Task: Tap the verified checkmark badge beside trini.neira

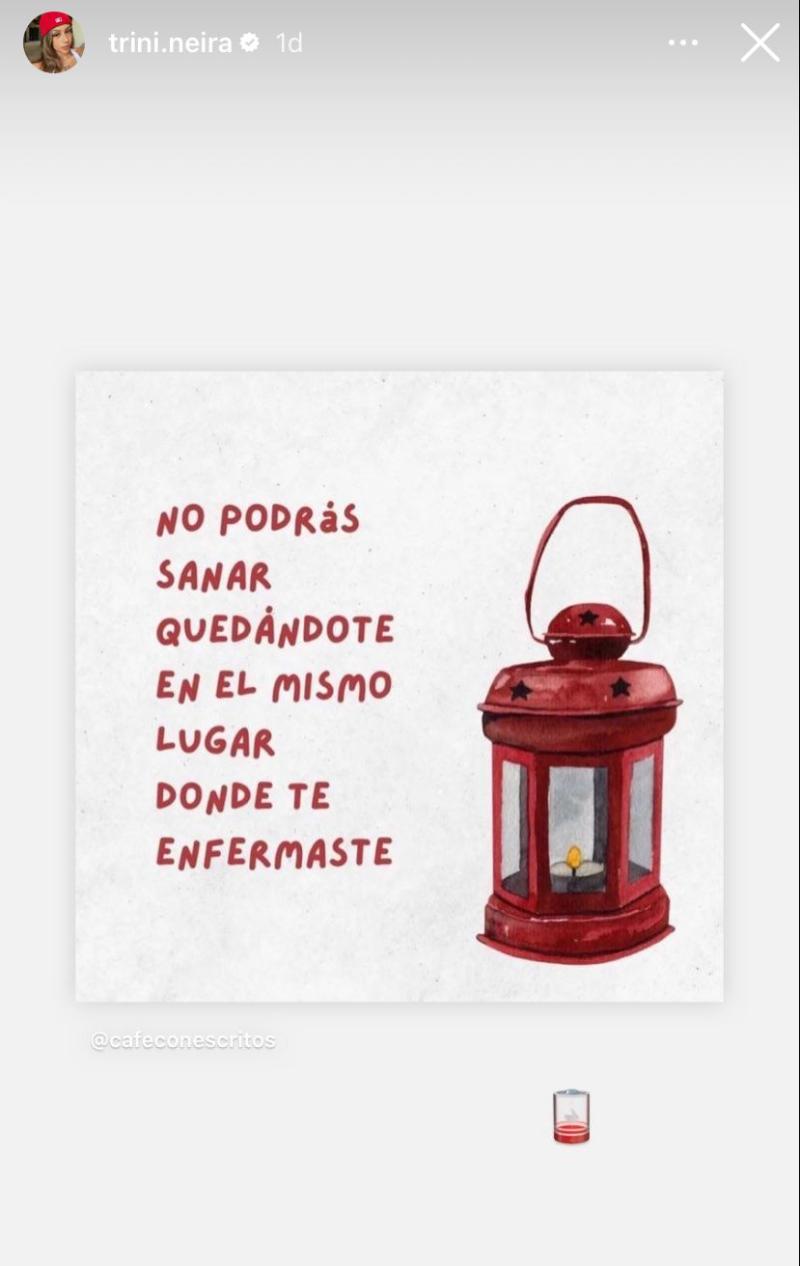Action: coord(247,43)
